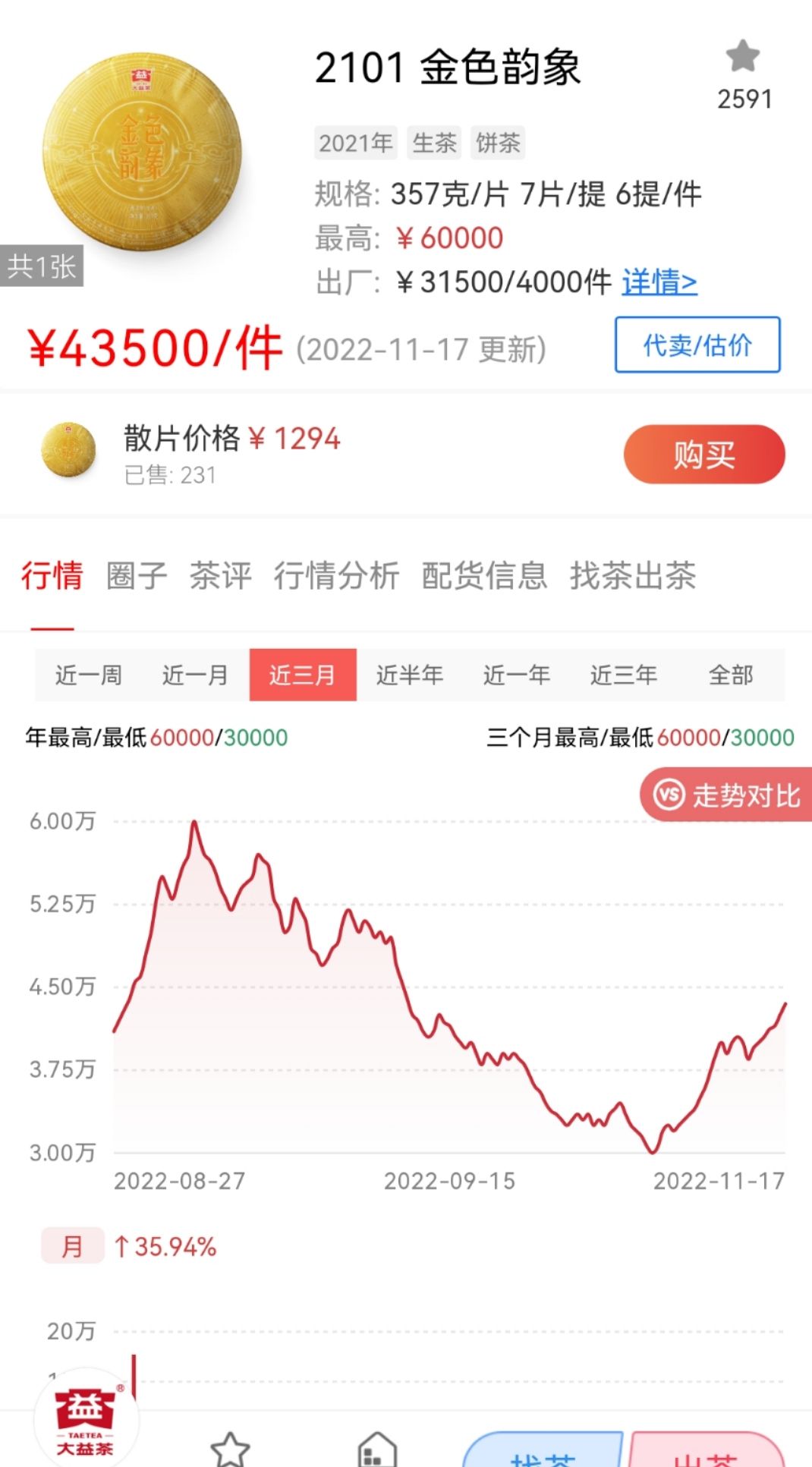Viewport: 812px width, 1467px height.
Task: Open the 行情分析 tab
Action: (x=336, y=575)
